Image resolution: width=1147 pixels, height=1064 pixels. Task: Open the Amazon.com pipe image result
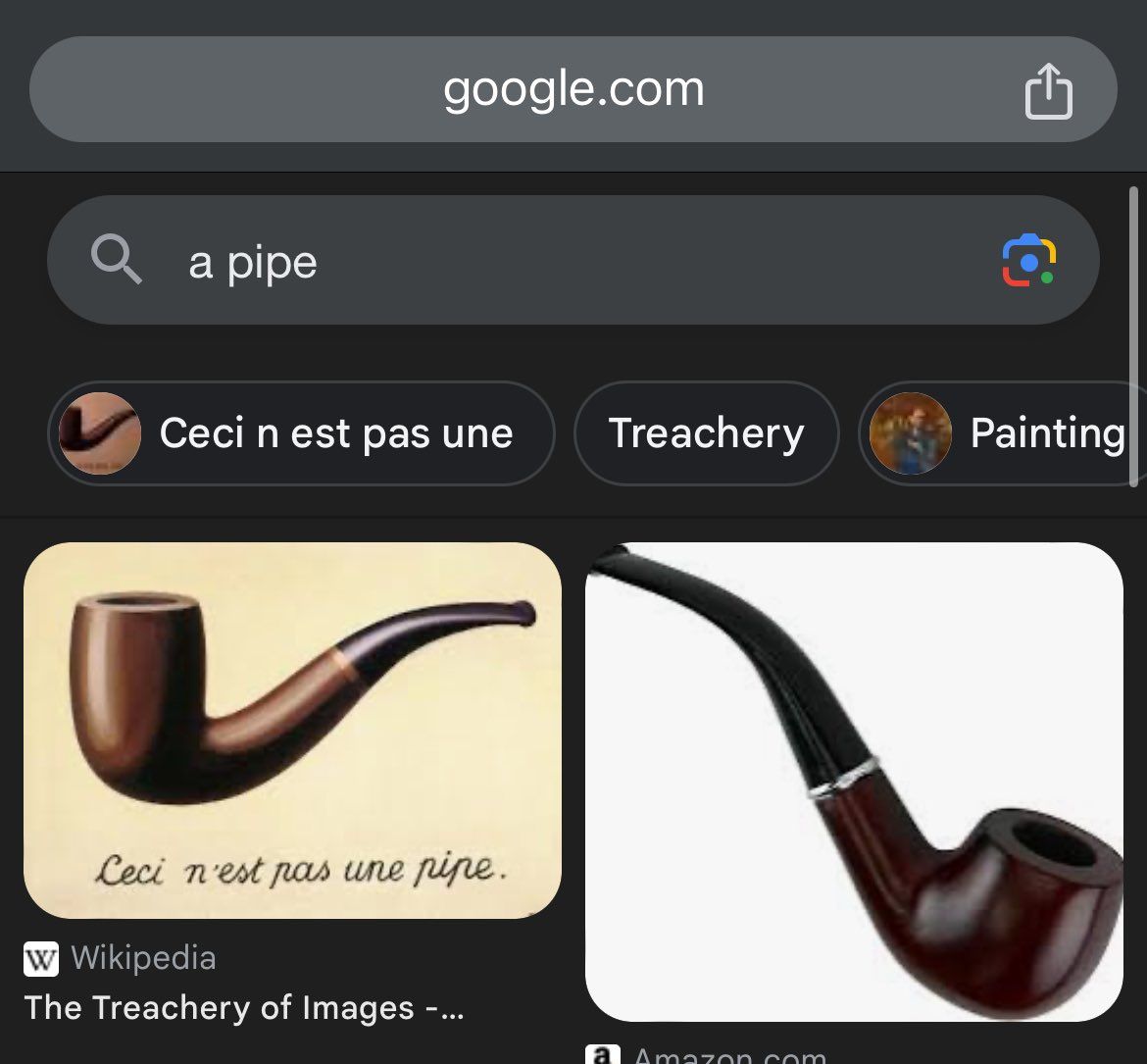point(854,781)
